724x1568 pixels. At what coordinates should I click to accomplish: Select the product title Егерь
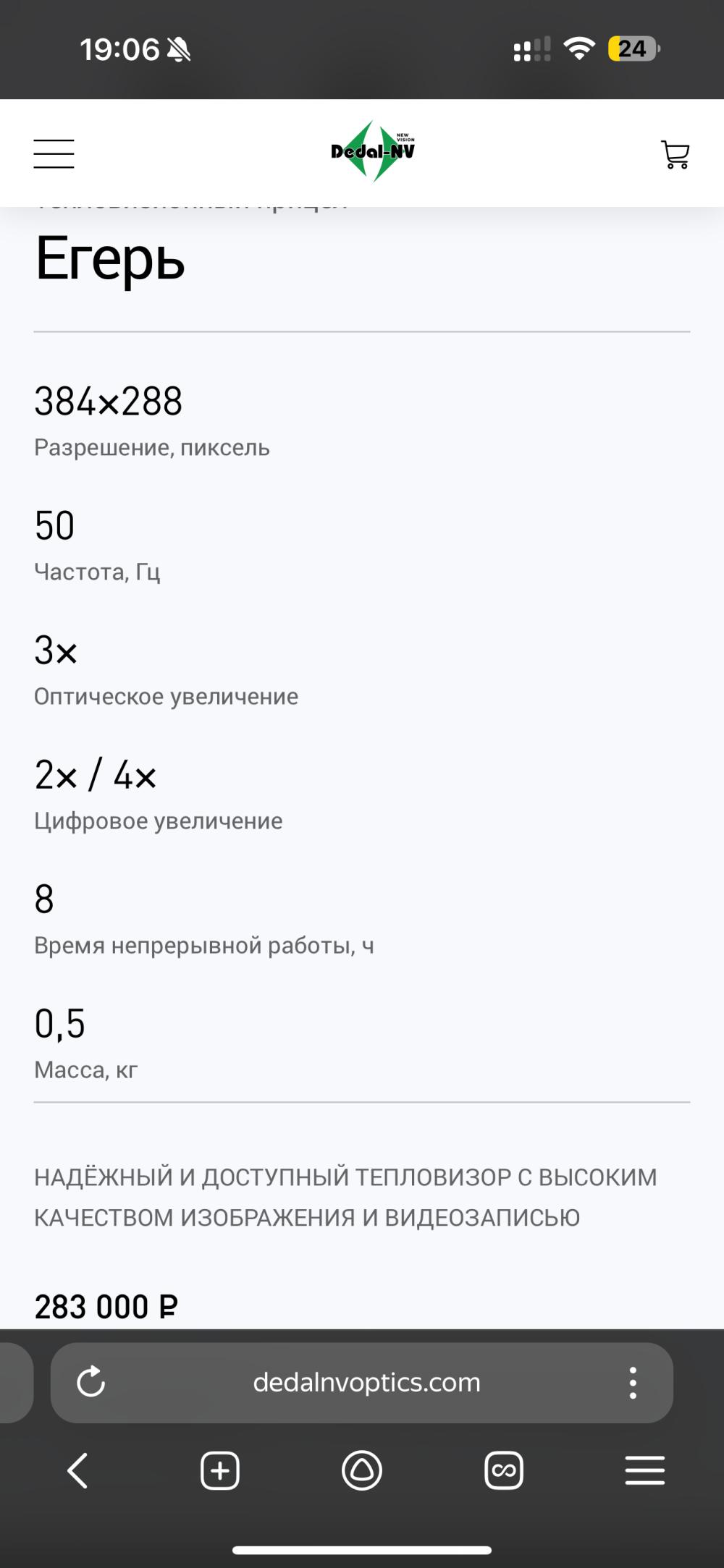(110, 263)
